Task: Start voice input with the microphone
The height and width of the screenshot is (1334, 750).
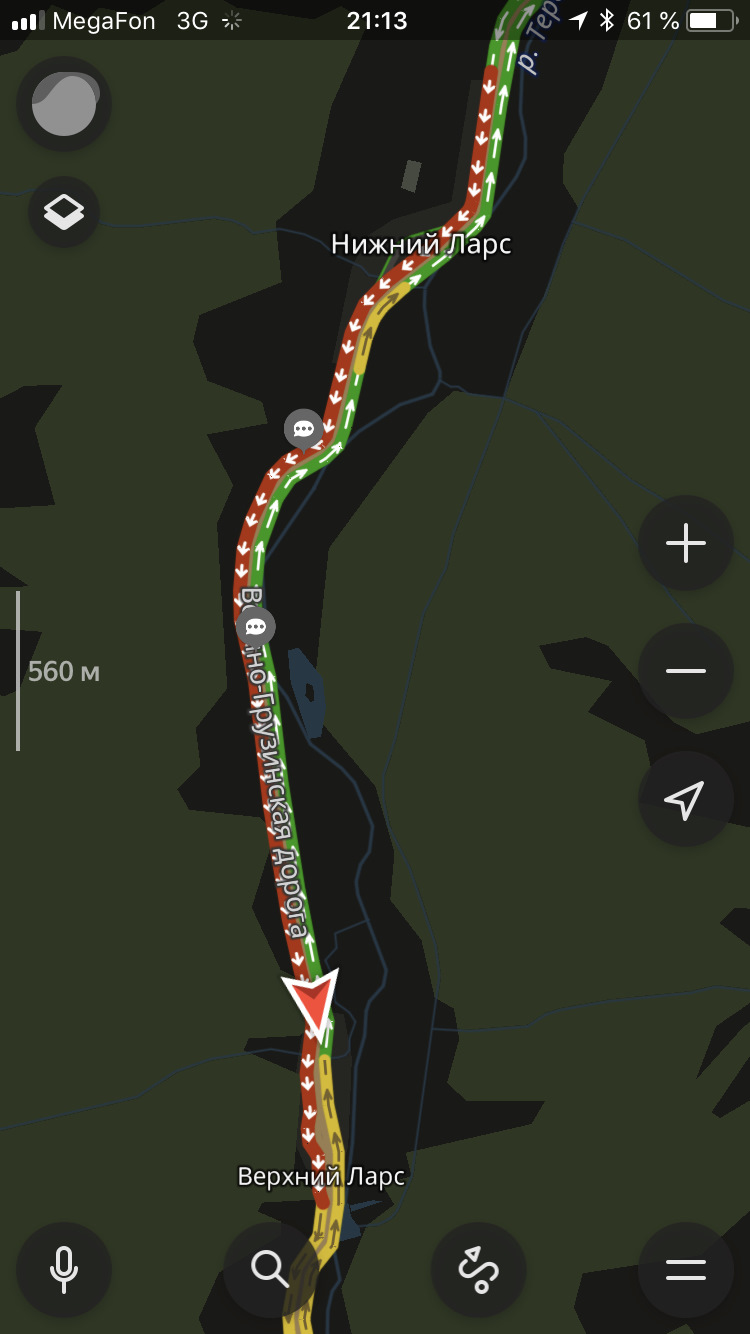Action: click(x=64, y=1269)
